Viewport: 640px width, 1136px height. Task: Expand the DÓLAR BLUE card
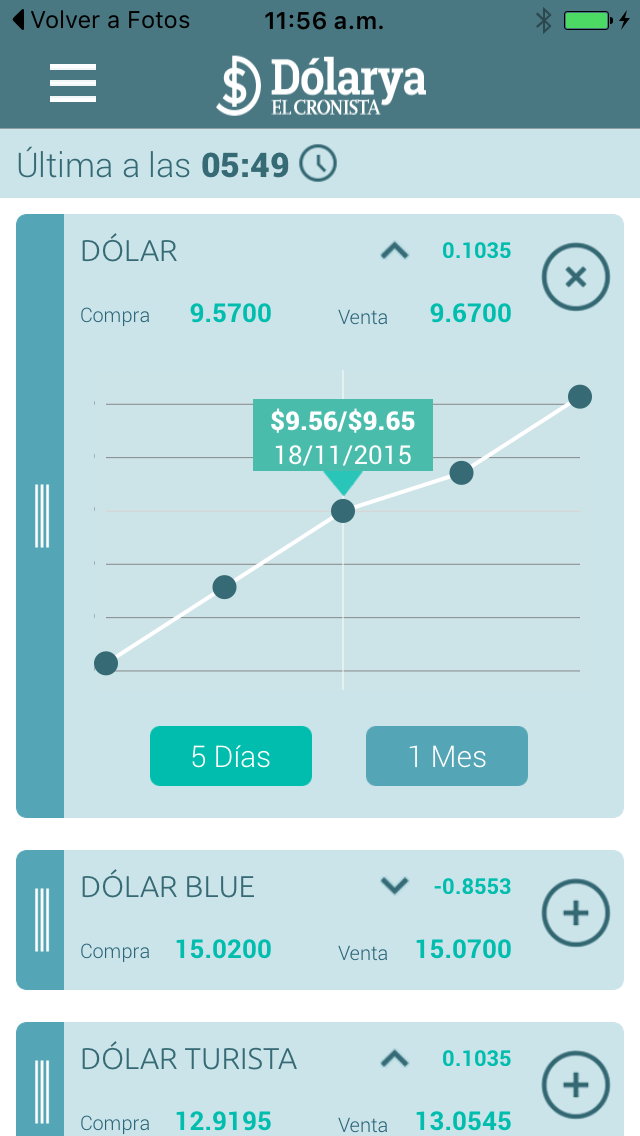click(575, 913)
